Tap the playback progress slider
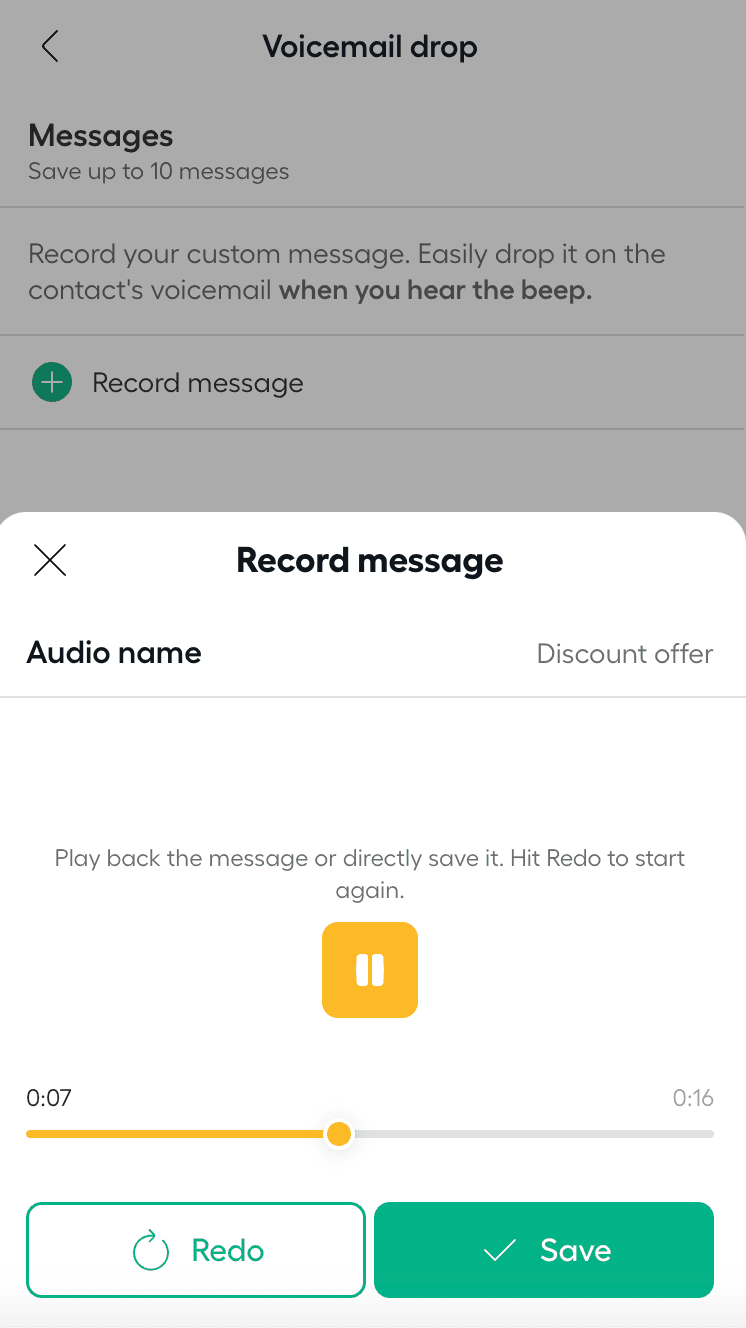This screenshot has height=1328, width=746. click(339, 1134)
